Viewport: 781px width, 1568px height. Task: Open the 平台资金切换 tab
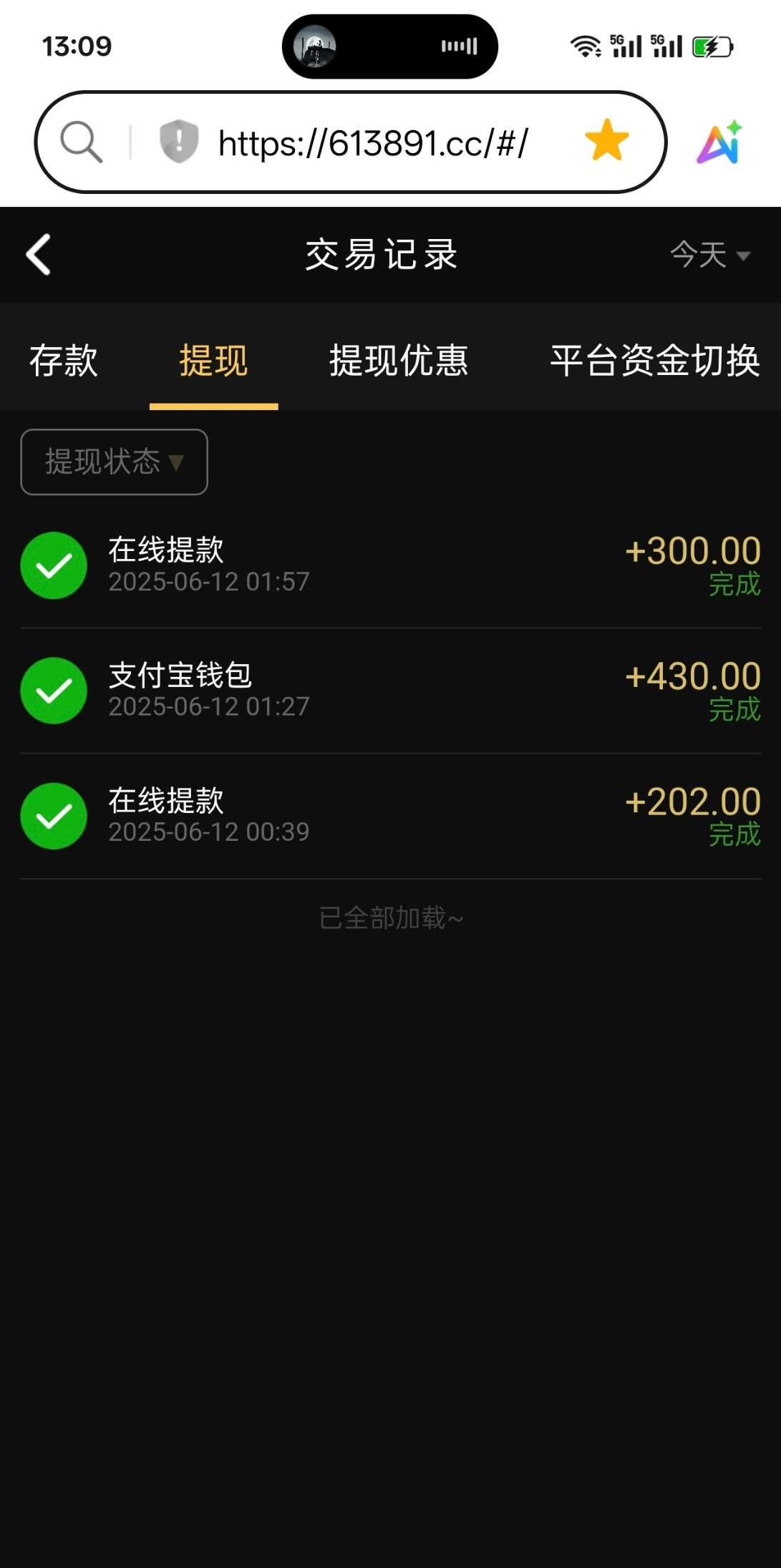[654, 360]
